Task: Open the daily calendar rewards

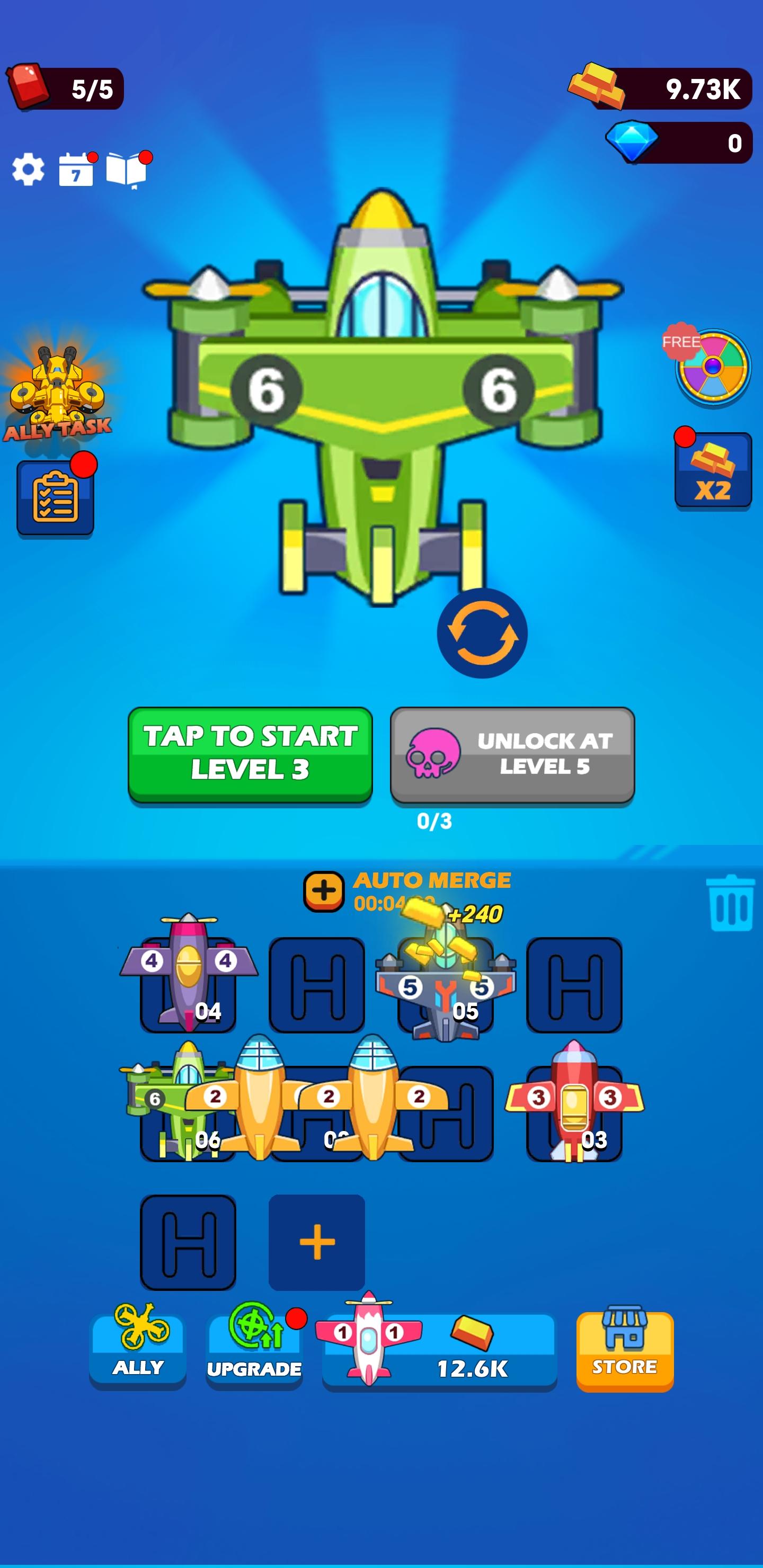Action: click(76, 170)
